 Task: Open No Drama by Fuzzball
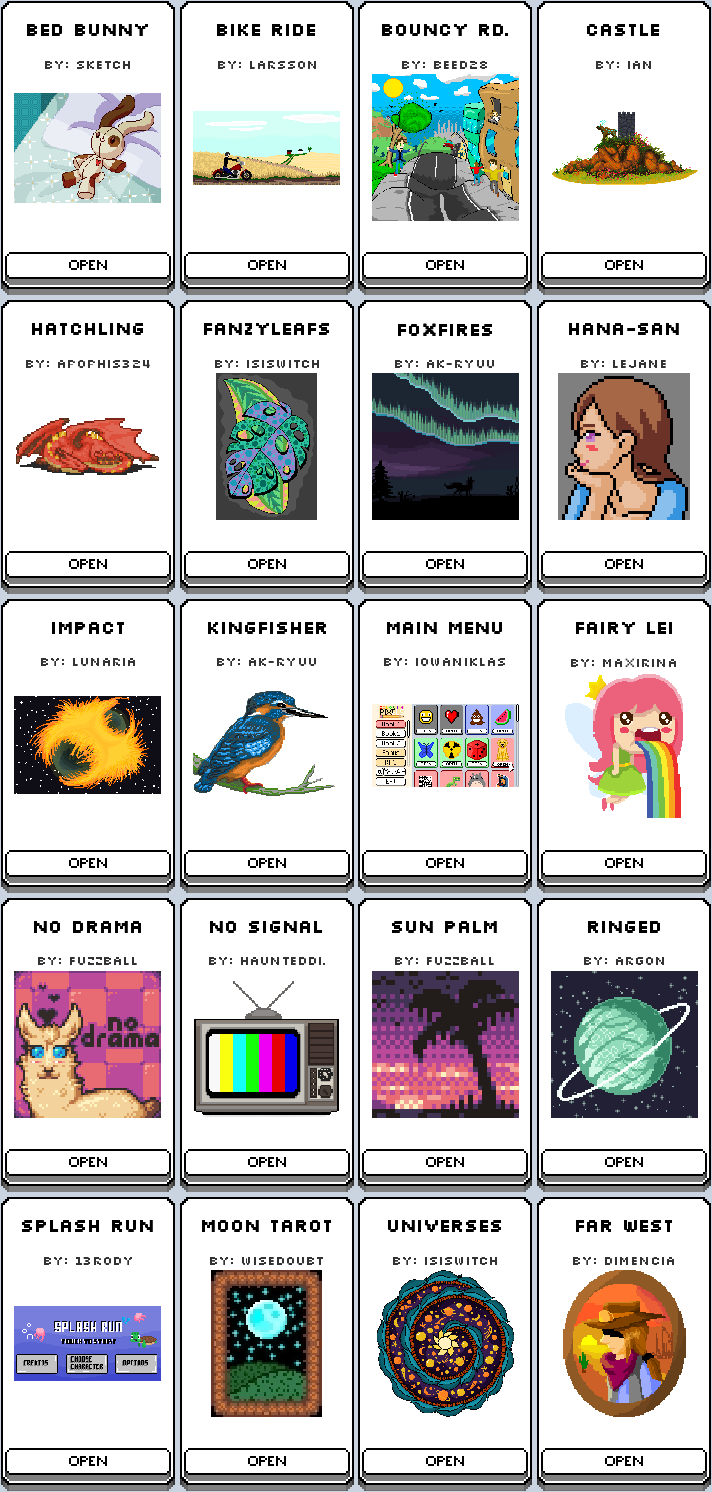[x=88, y=1162]
